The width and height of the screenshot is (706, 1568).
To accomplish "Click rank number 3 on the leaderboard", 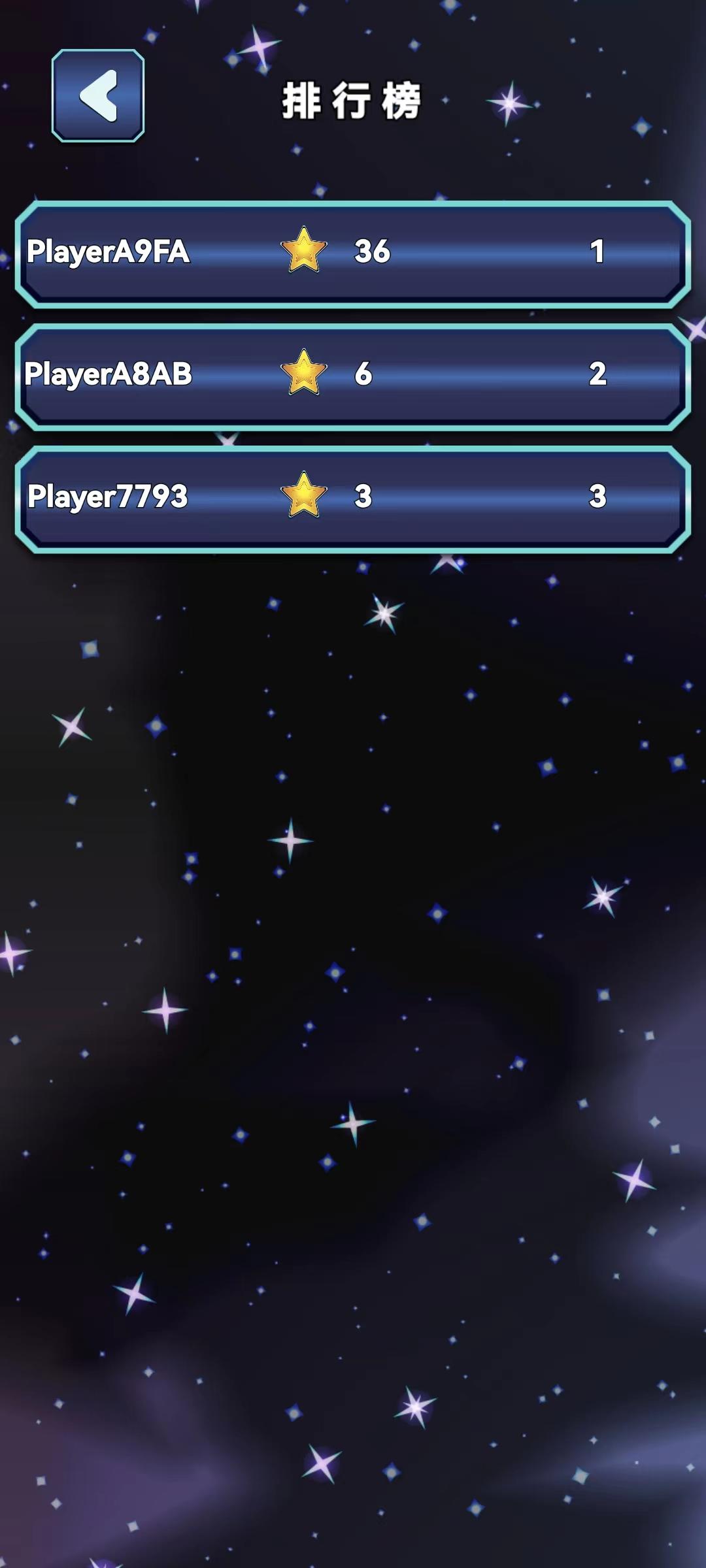I will click(x=598, y=497).
